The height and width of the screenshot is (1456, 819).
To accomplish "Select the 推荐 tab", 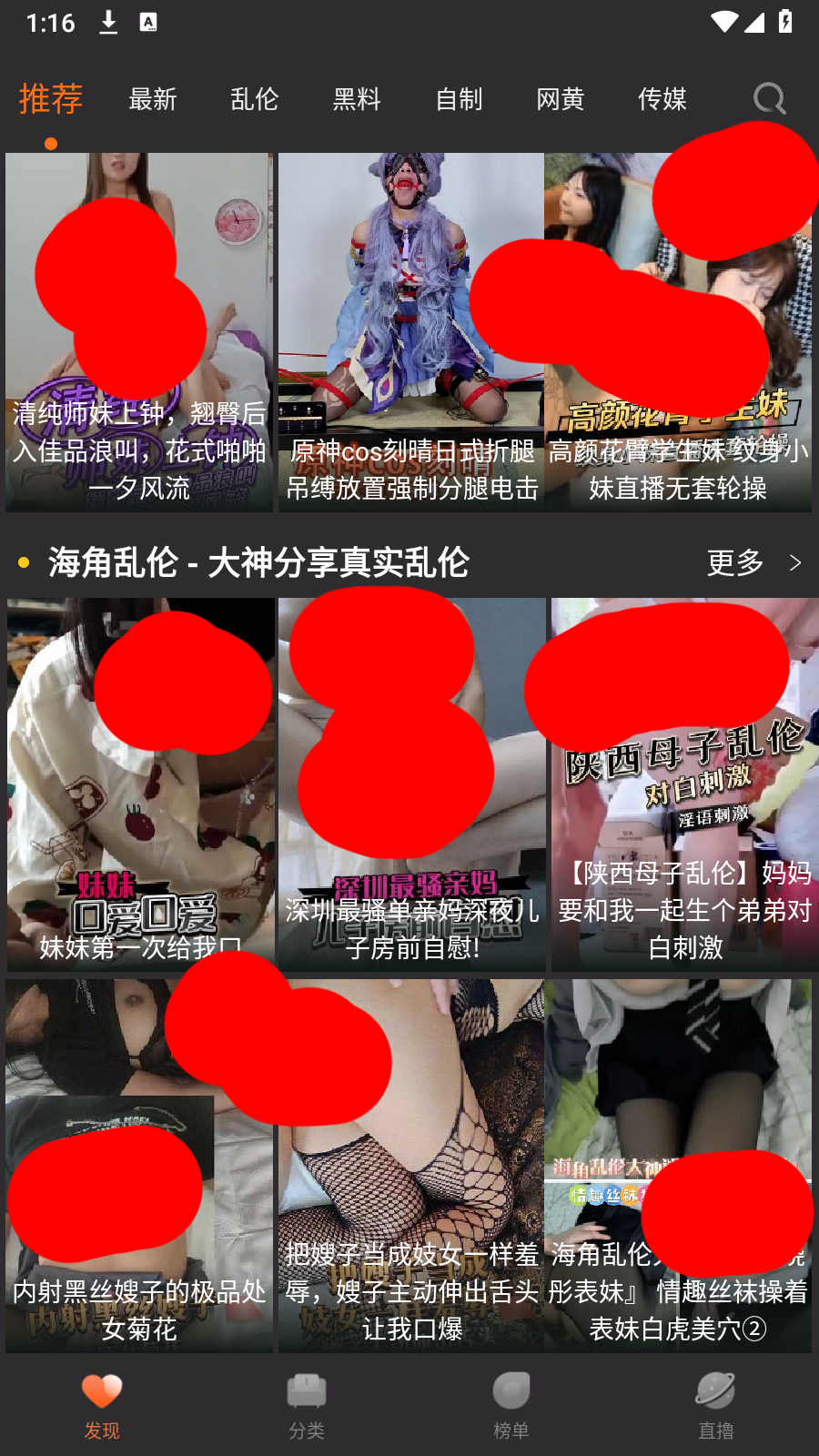I will [x=51, y=98].
